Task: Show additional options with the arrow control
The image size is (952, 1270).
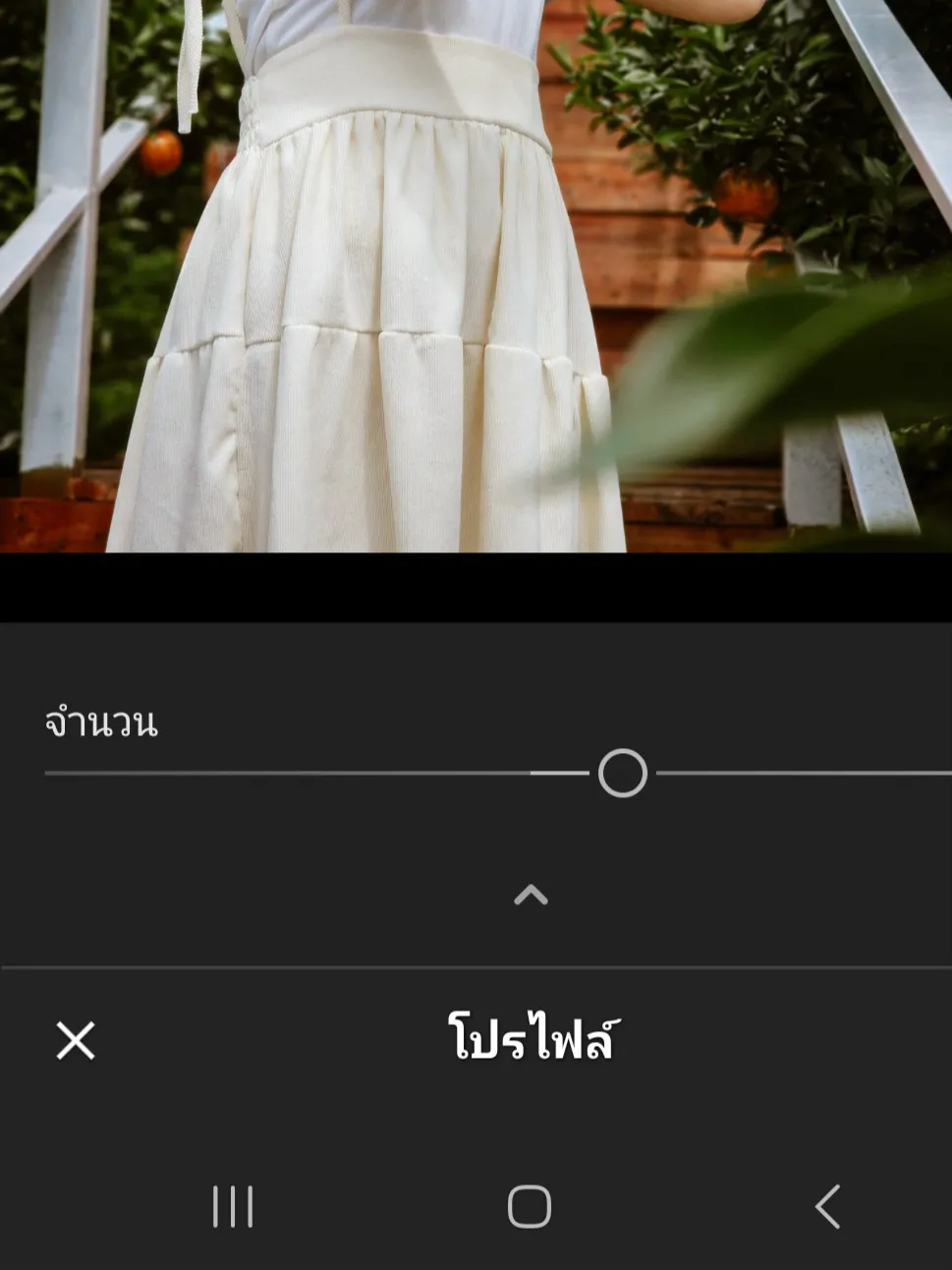Action: pyautogui.click(x=531, y=895)
